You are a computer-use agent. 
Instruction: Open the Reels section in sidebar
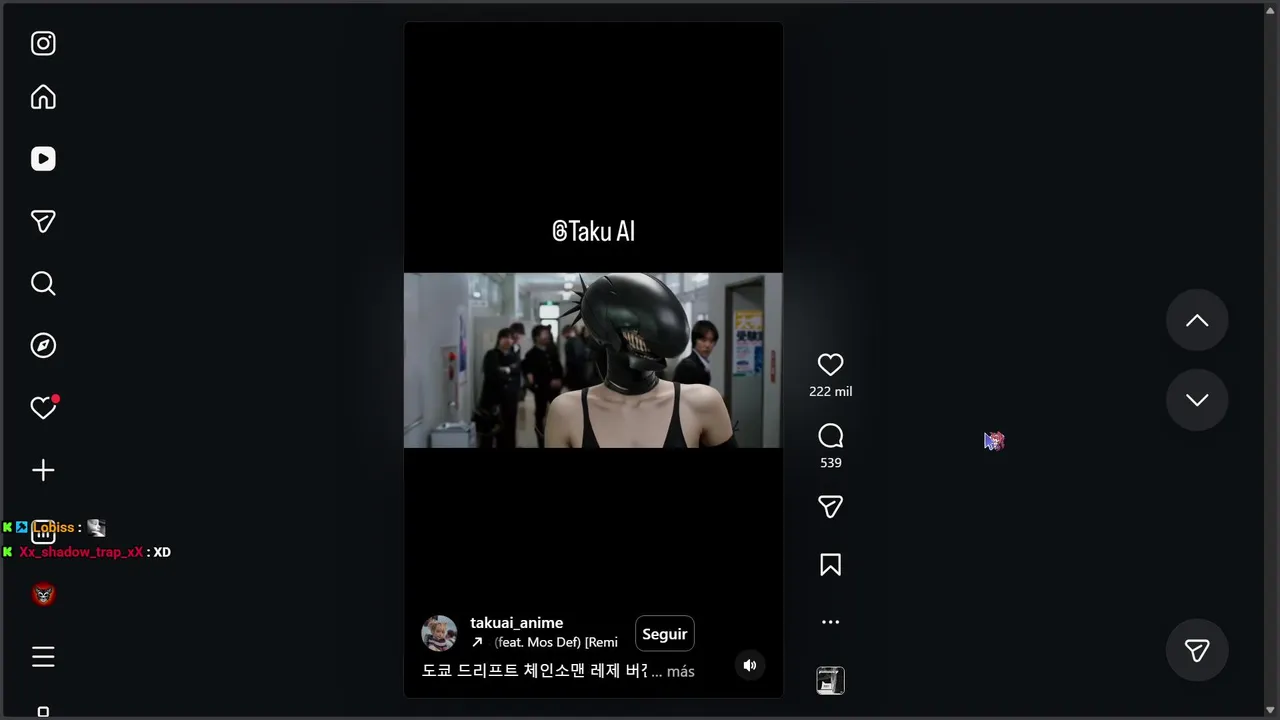[43, 159]
